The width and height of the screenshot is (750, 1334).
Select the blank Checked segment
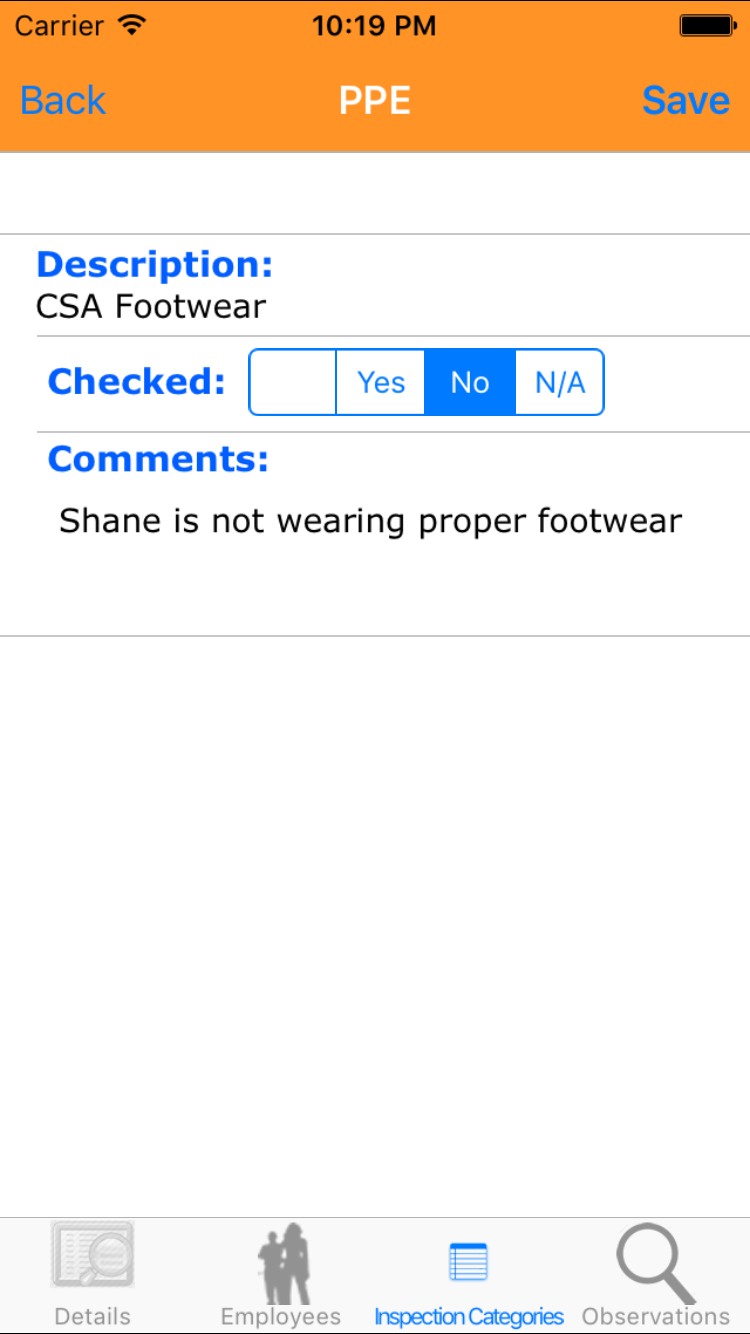point(293,382)
